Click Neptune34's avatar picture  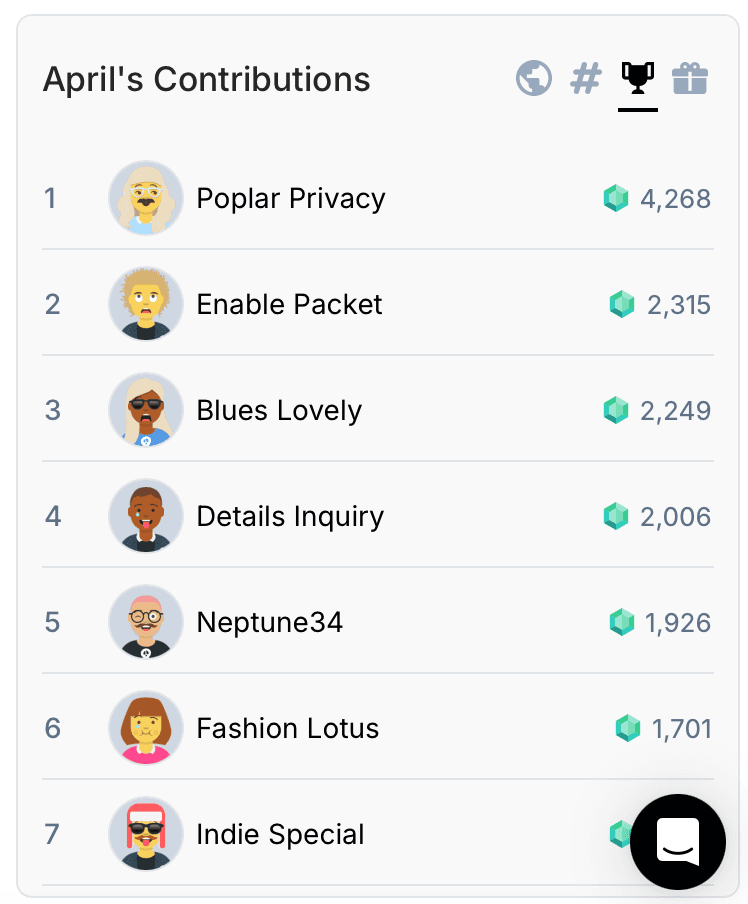point(145,622)
